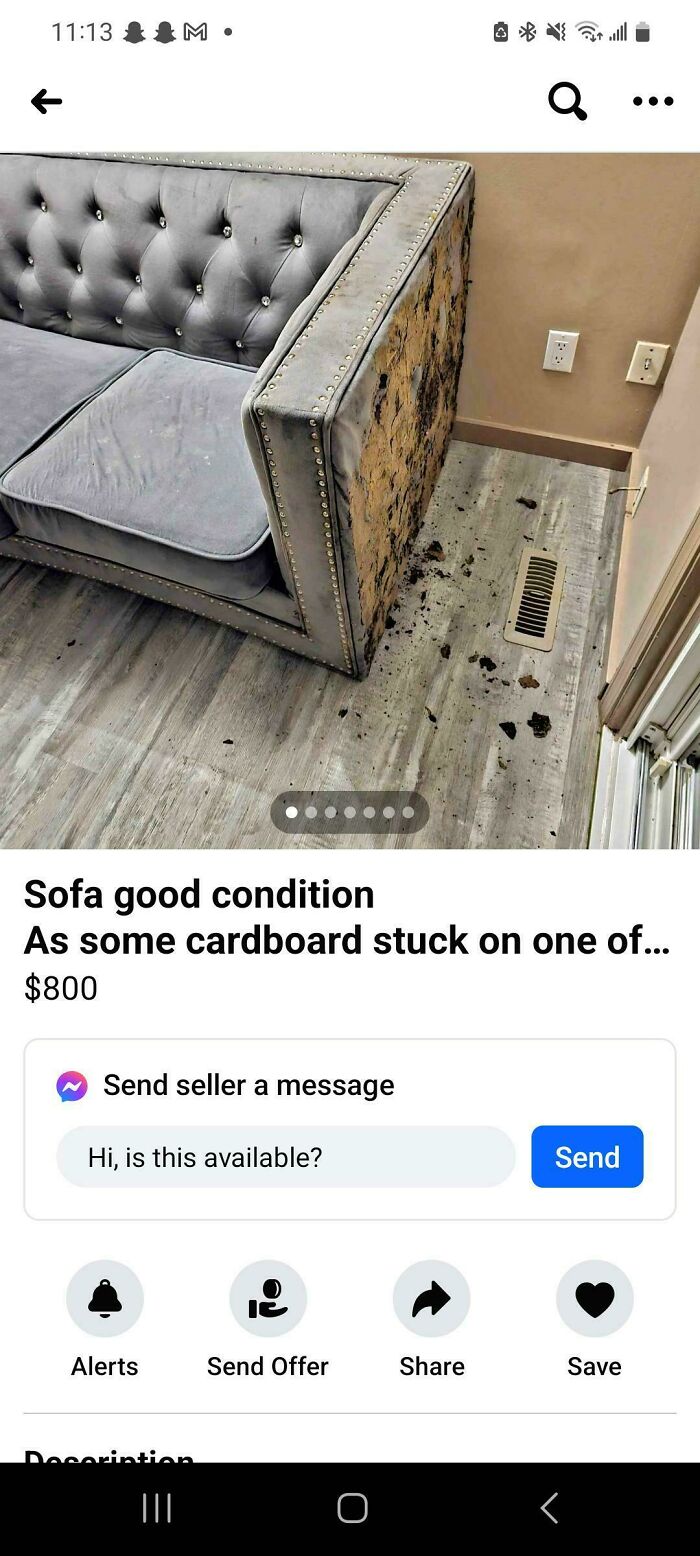Open the search magnifier icon
Image resolution: width=700 pixels, height=1556 pixels.
pos(567,101)
